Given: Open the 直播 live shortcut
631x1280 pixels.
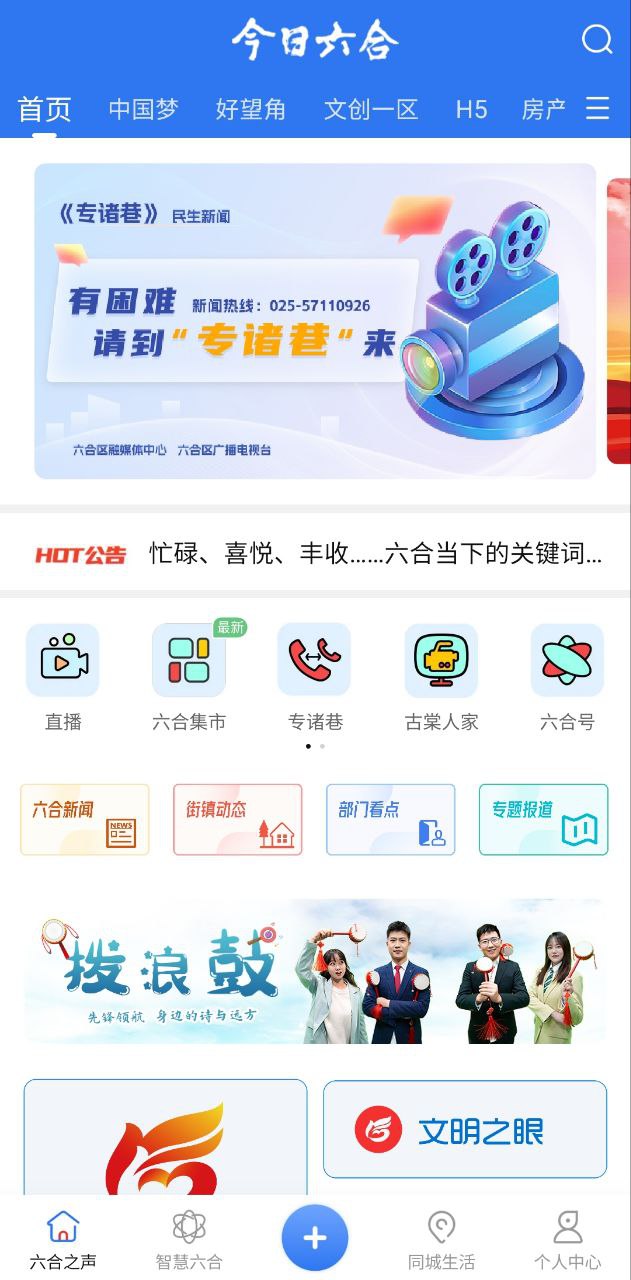Looking at the screenshot, I should (x=63, y=676).
